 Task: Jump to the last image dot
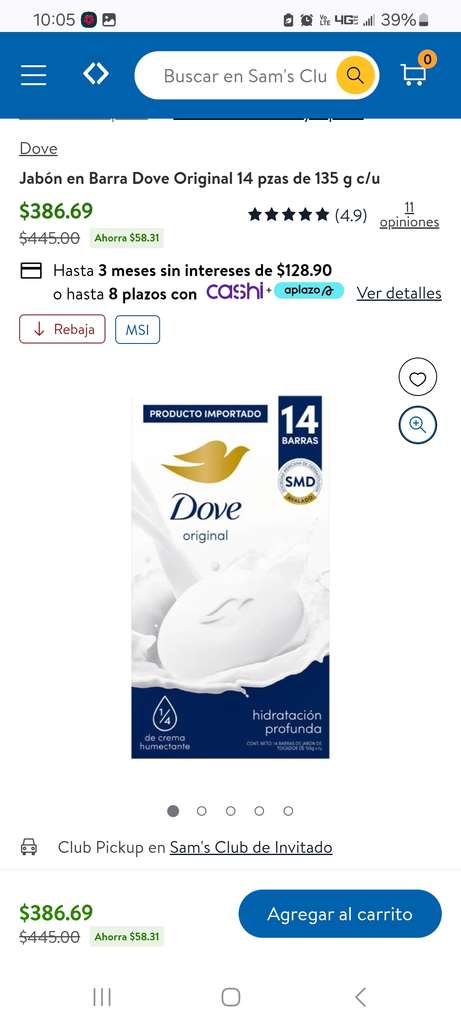pyautogui.click(x=288, y=811)
